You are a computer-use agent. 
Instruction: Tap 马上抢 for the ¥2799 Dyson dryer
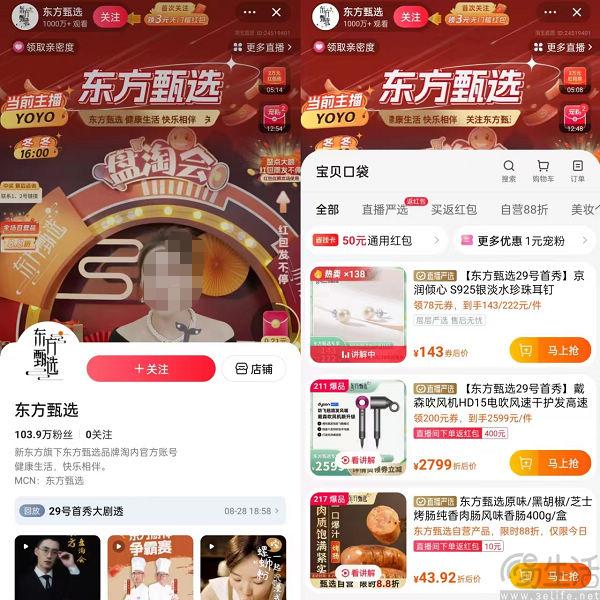(550, 463)
